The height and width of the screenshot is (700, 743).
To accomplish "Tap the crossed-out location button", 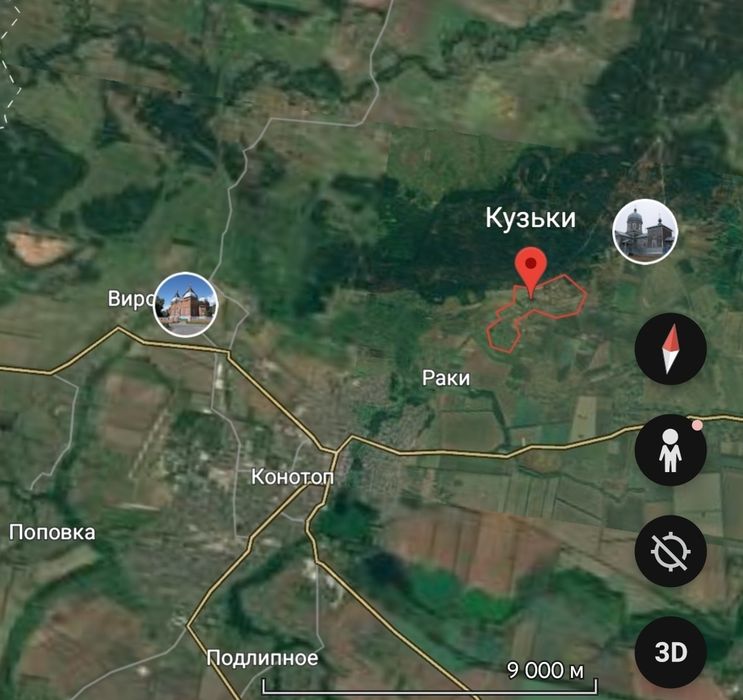I will 671,551.
